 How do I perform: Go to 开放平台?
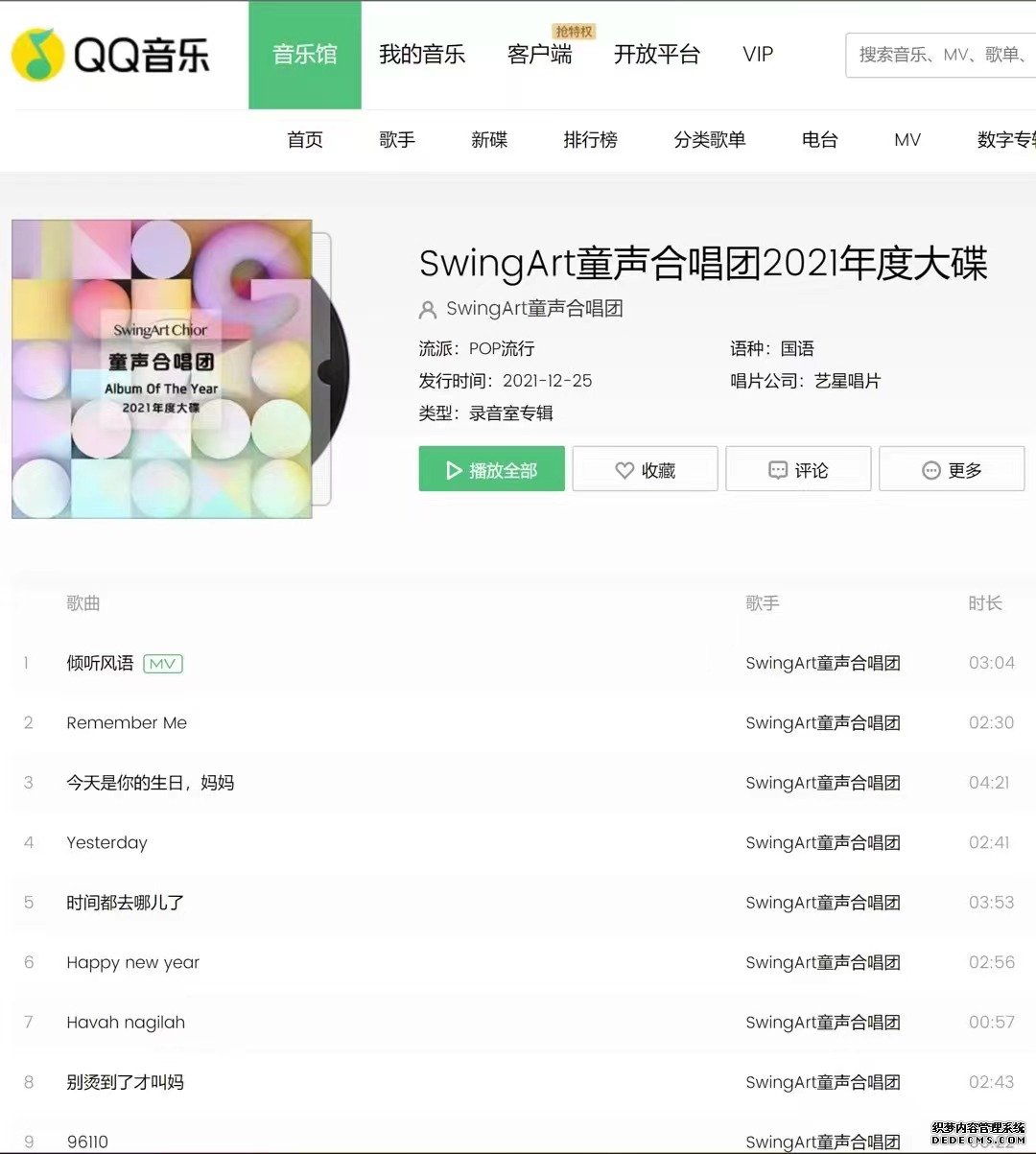tap(657, 55)
